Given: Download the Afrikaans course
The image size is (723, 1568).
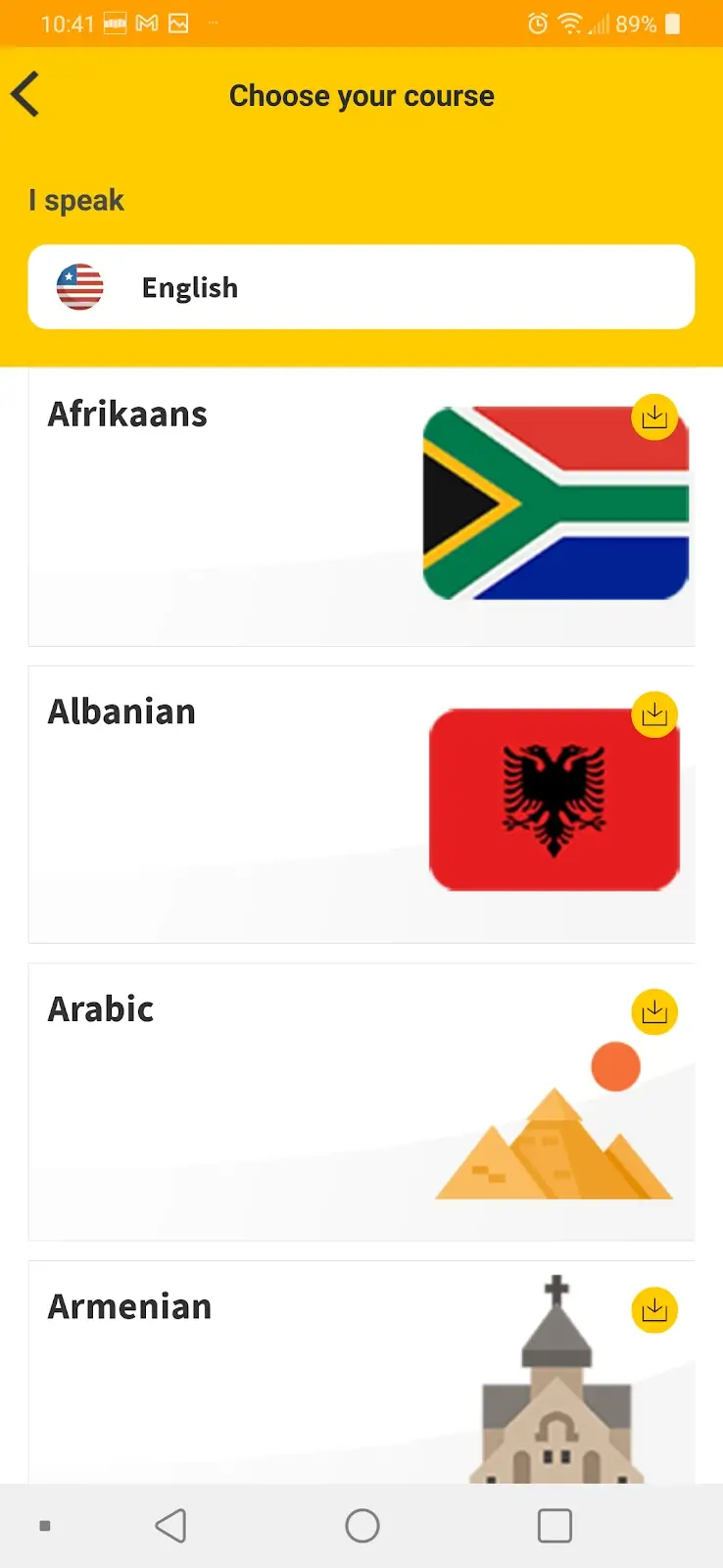Looking at the screenshot, I should (x=654, y=416).
